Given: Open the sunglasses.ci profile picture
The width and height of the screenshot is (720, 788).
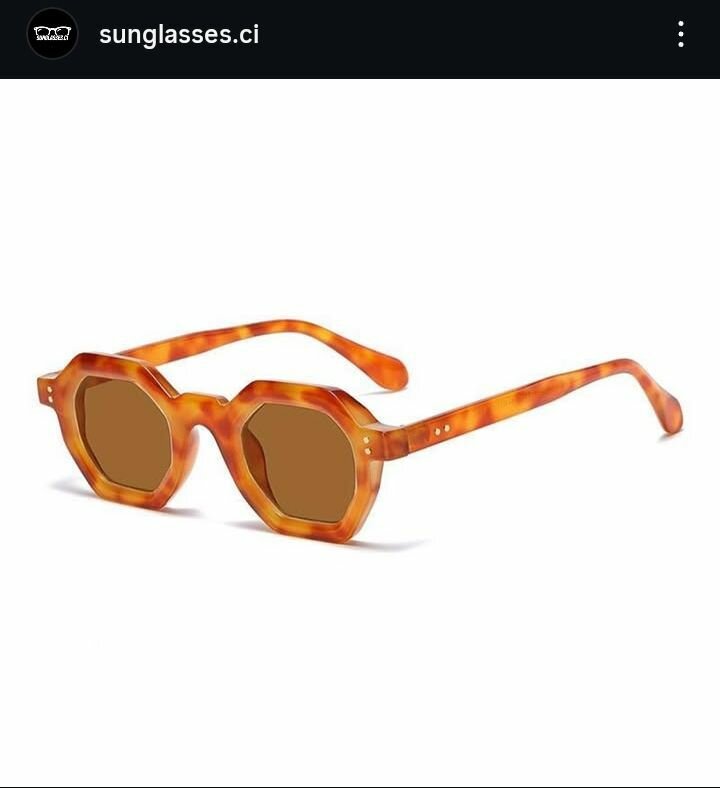Looking at the screenshot, I should coord(52,34).
